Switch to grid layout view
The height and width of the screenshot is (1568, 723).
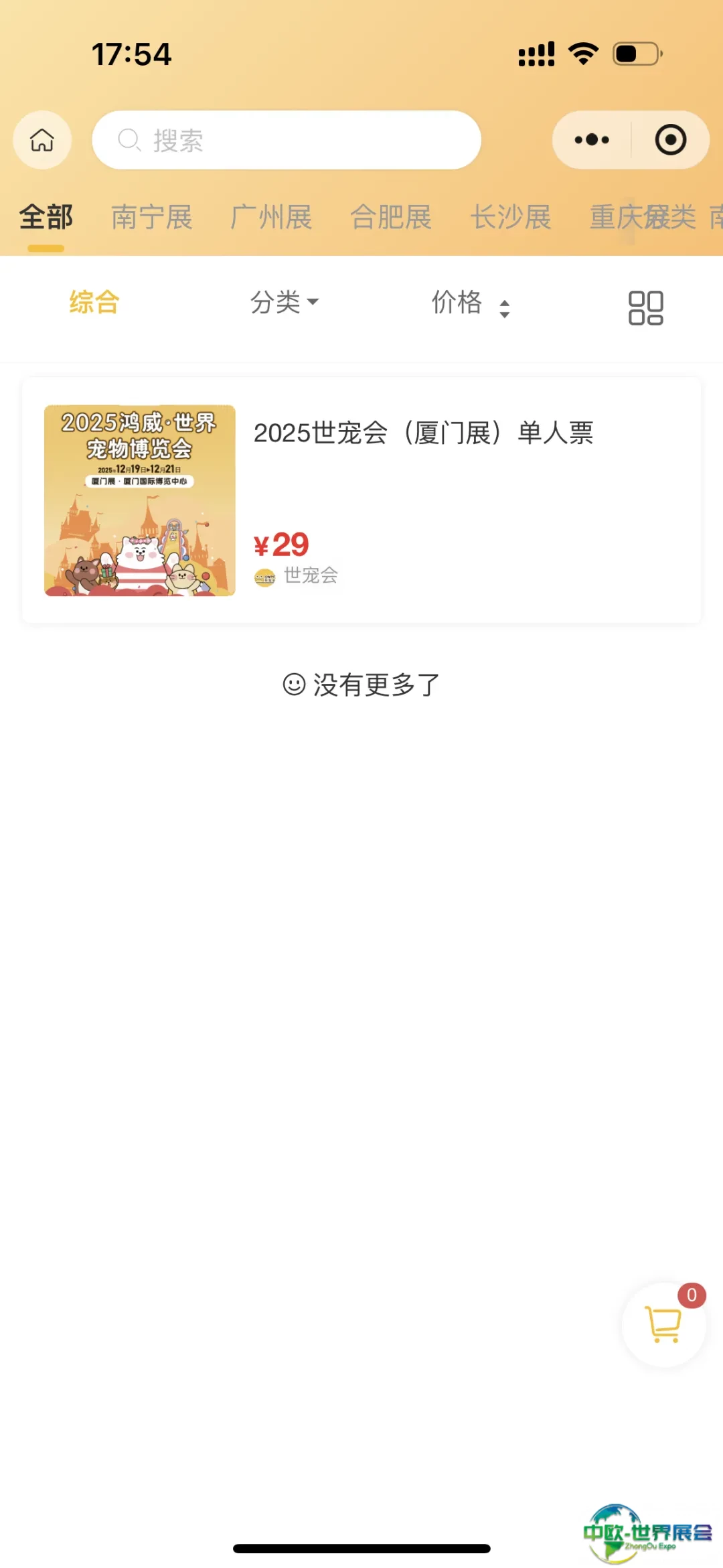[x=645, y=304]
